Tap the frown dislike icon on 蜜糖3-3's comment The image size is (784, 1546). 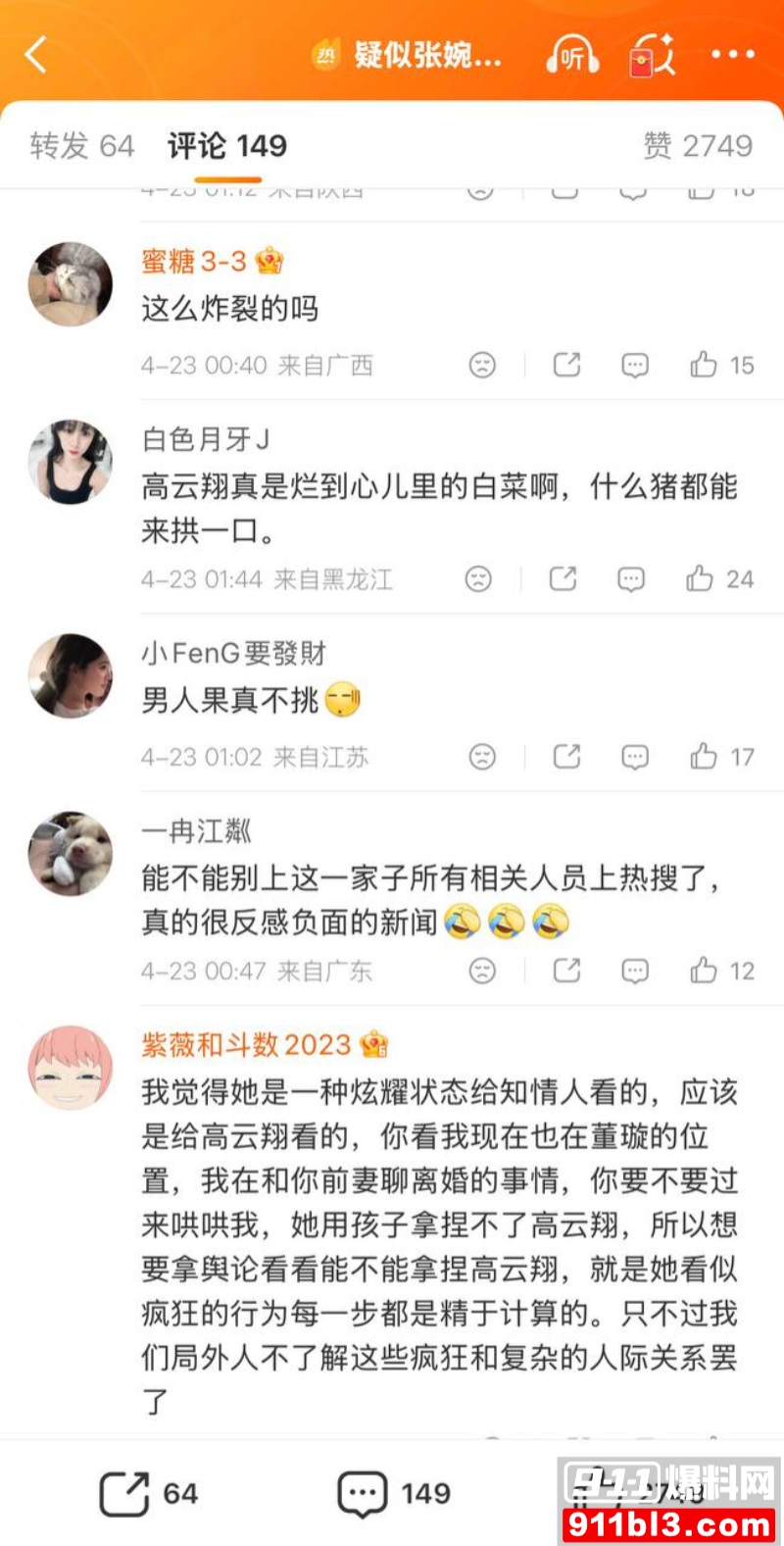(x=479, y=364)
